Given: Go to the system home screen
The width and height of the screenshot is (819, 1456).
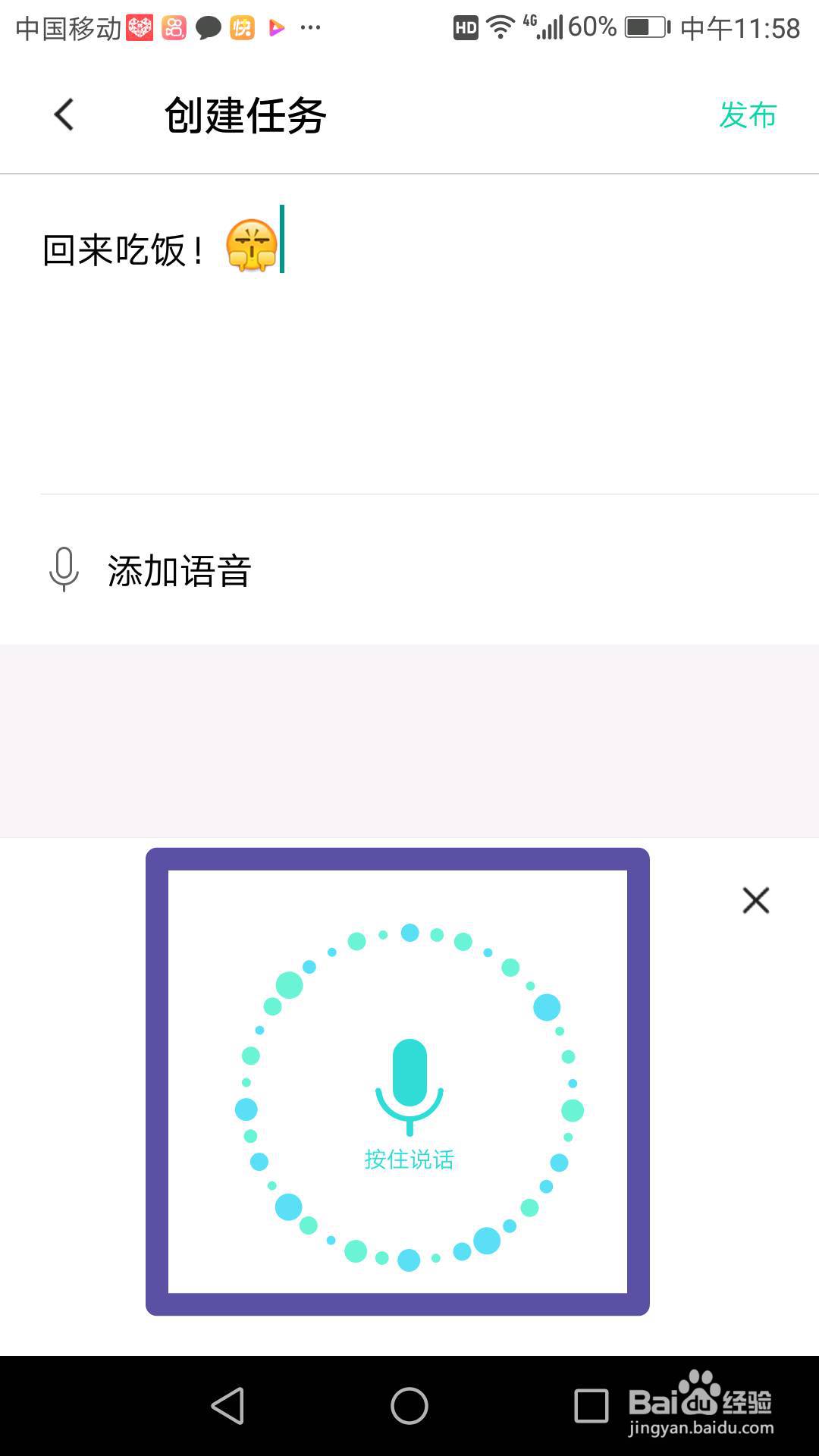Looking at the screenshot, I should pos(409,1406).
